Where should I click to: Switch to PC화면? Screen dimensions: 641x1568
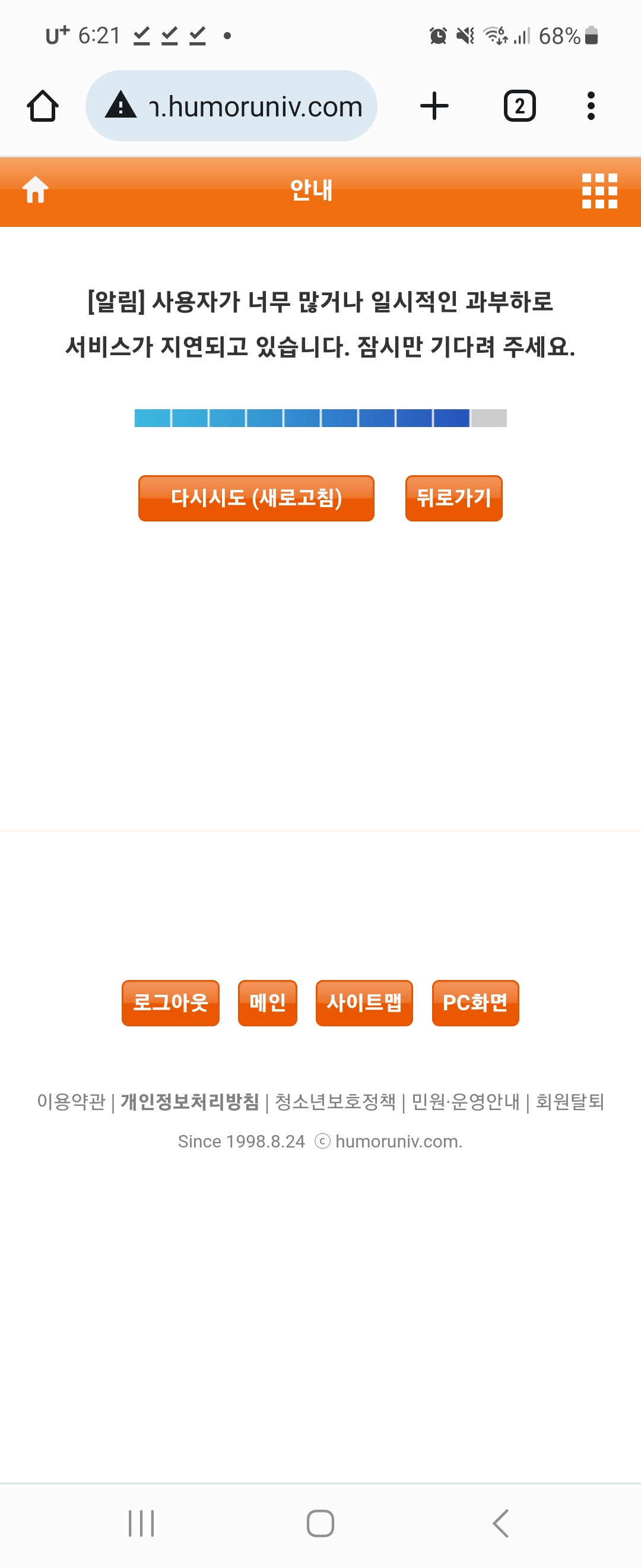point(475,1003)
